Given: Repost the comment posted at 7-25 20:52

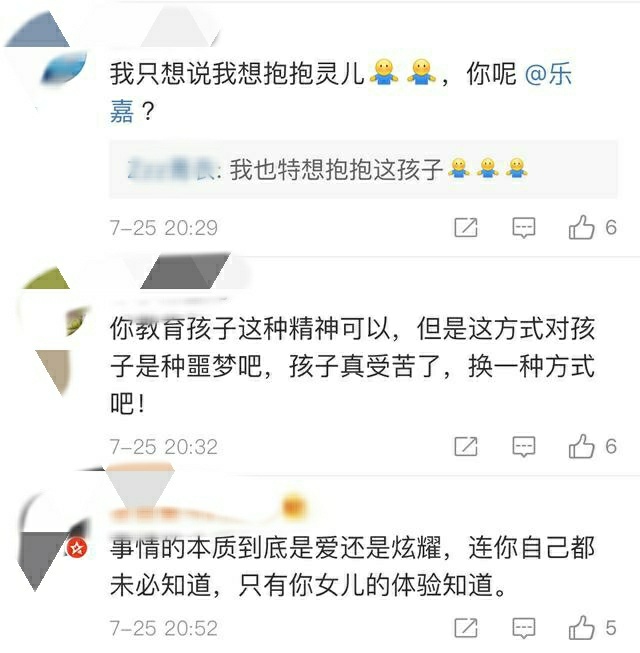Looking at the screenshot, I should point(466,628).
